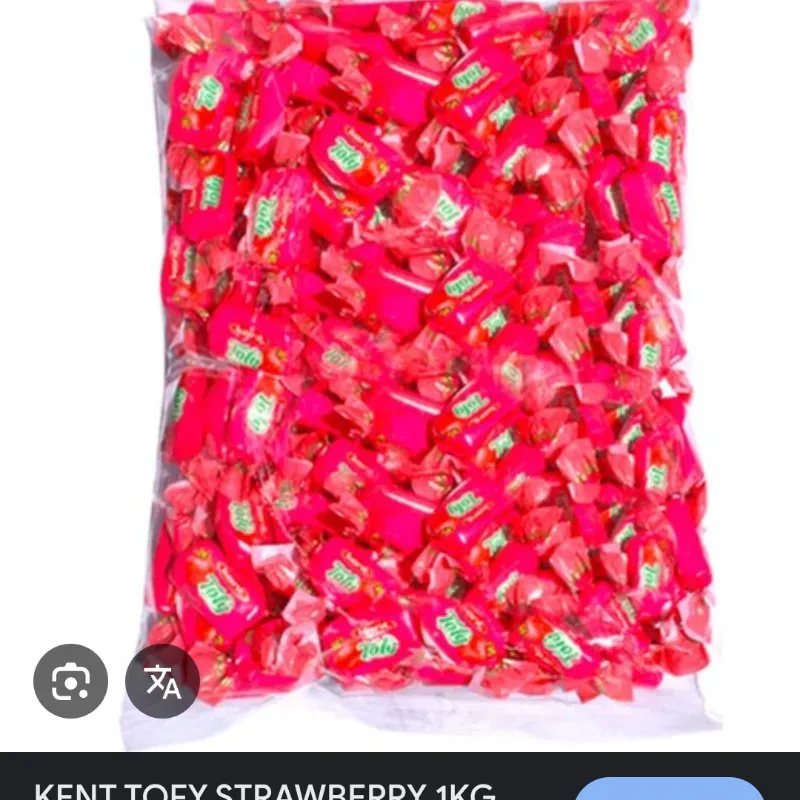Search this image with Google Lens
The width and height of the screenshot is (800, 800).
[70, 681]
